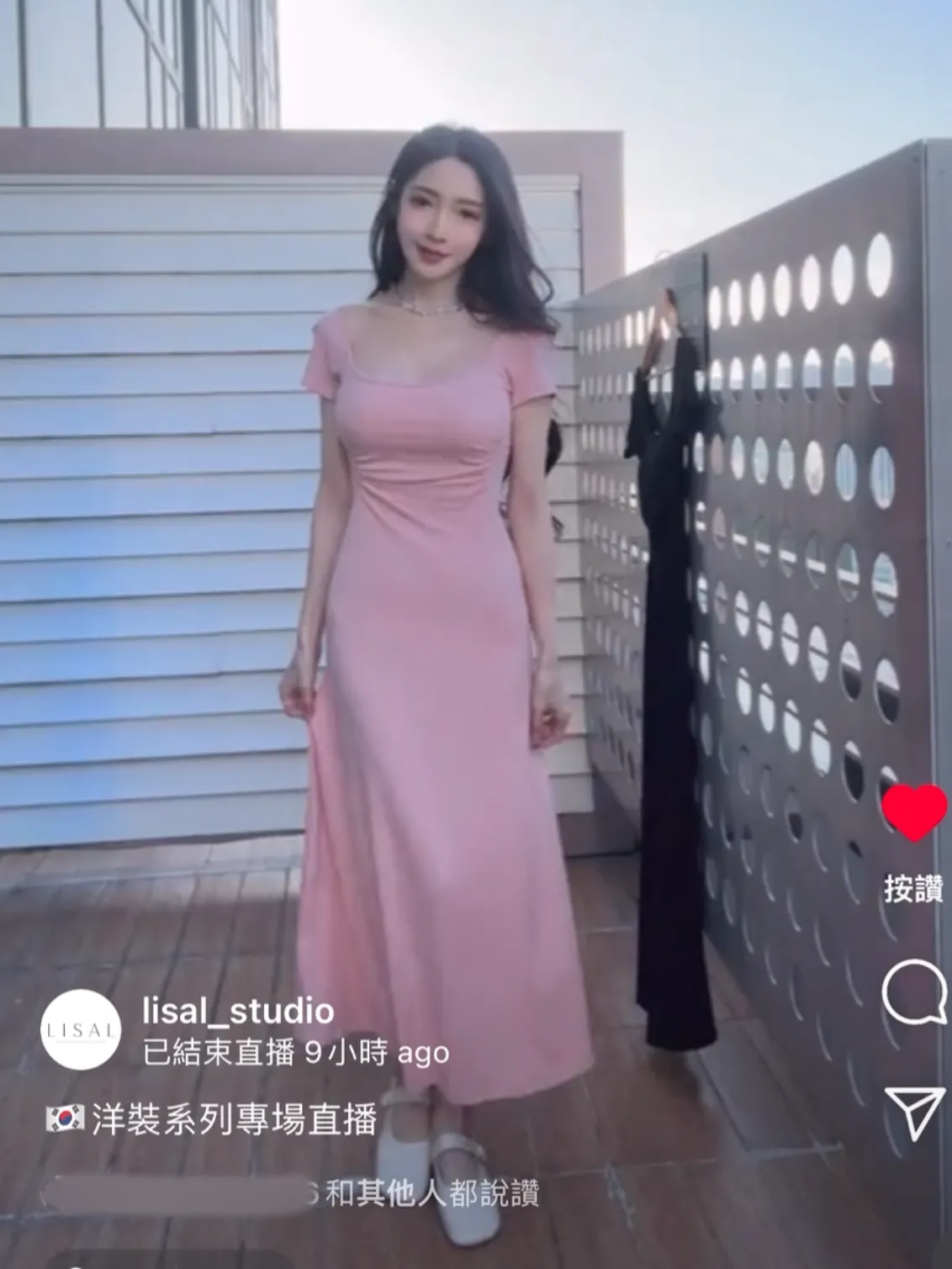952x1269 pixels.
Task: Open the lisal_studio profile picture
Action: click(82, 1030)
